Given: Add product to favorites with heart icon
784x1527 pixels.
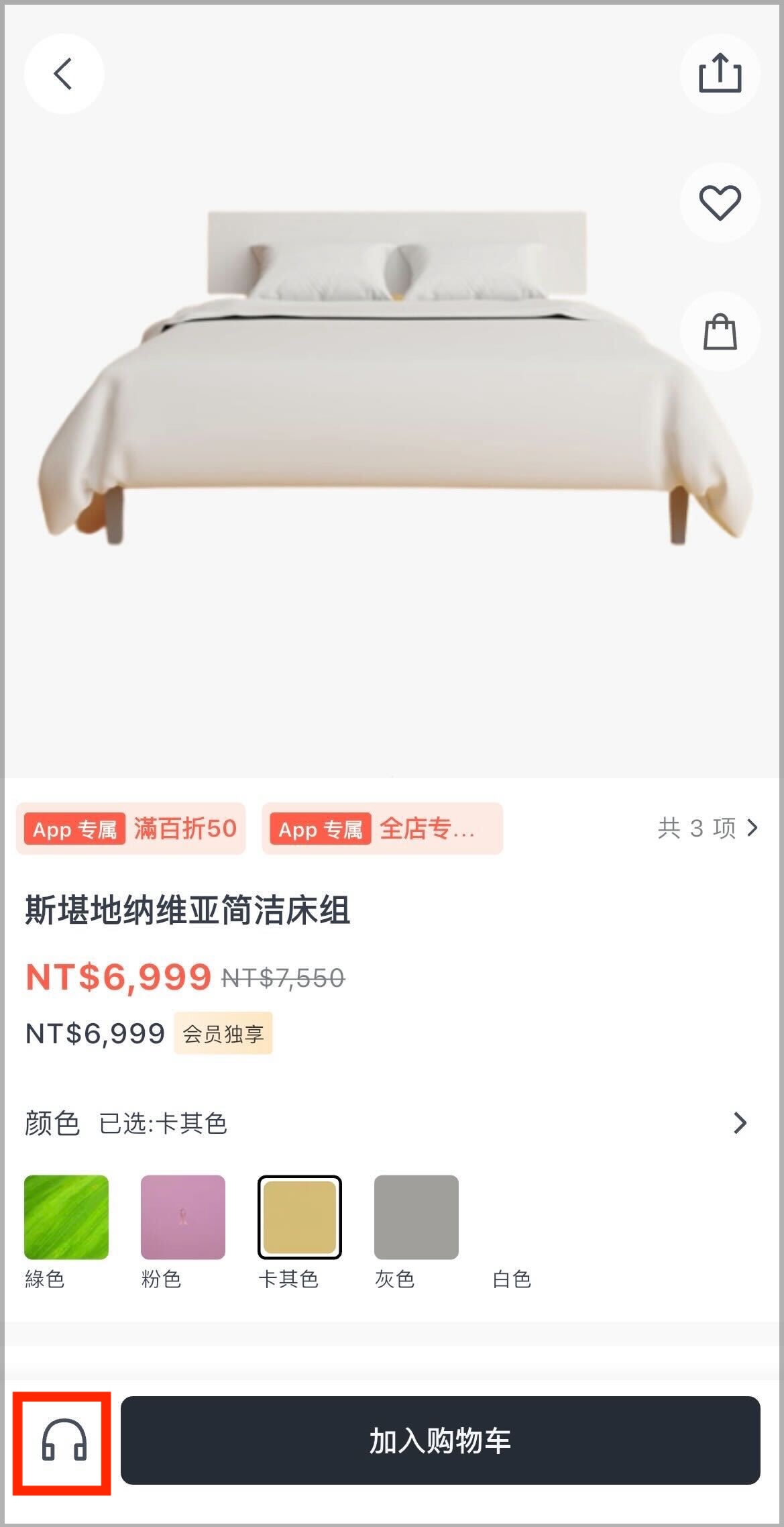Looking at the screenshot, I should click(720, 203).
